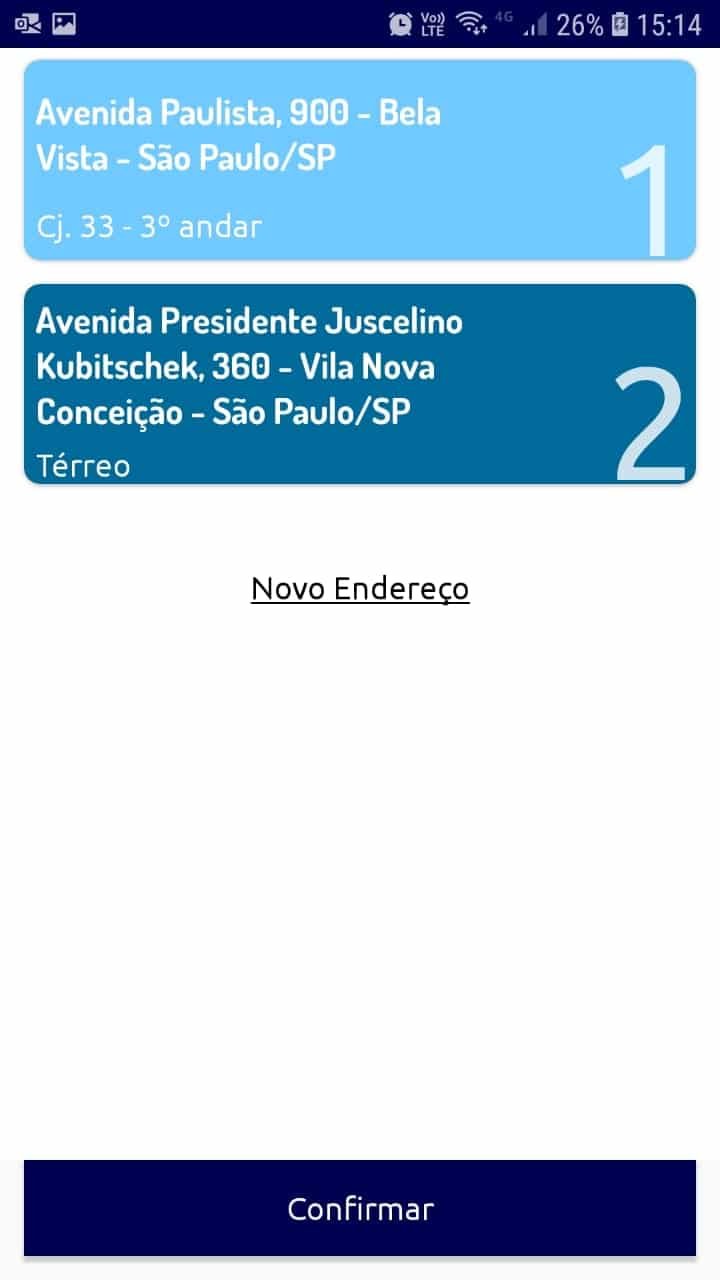Open the Novo Endereço link
This screenshot has height=1280, width=720.
[x=360, y=588]
